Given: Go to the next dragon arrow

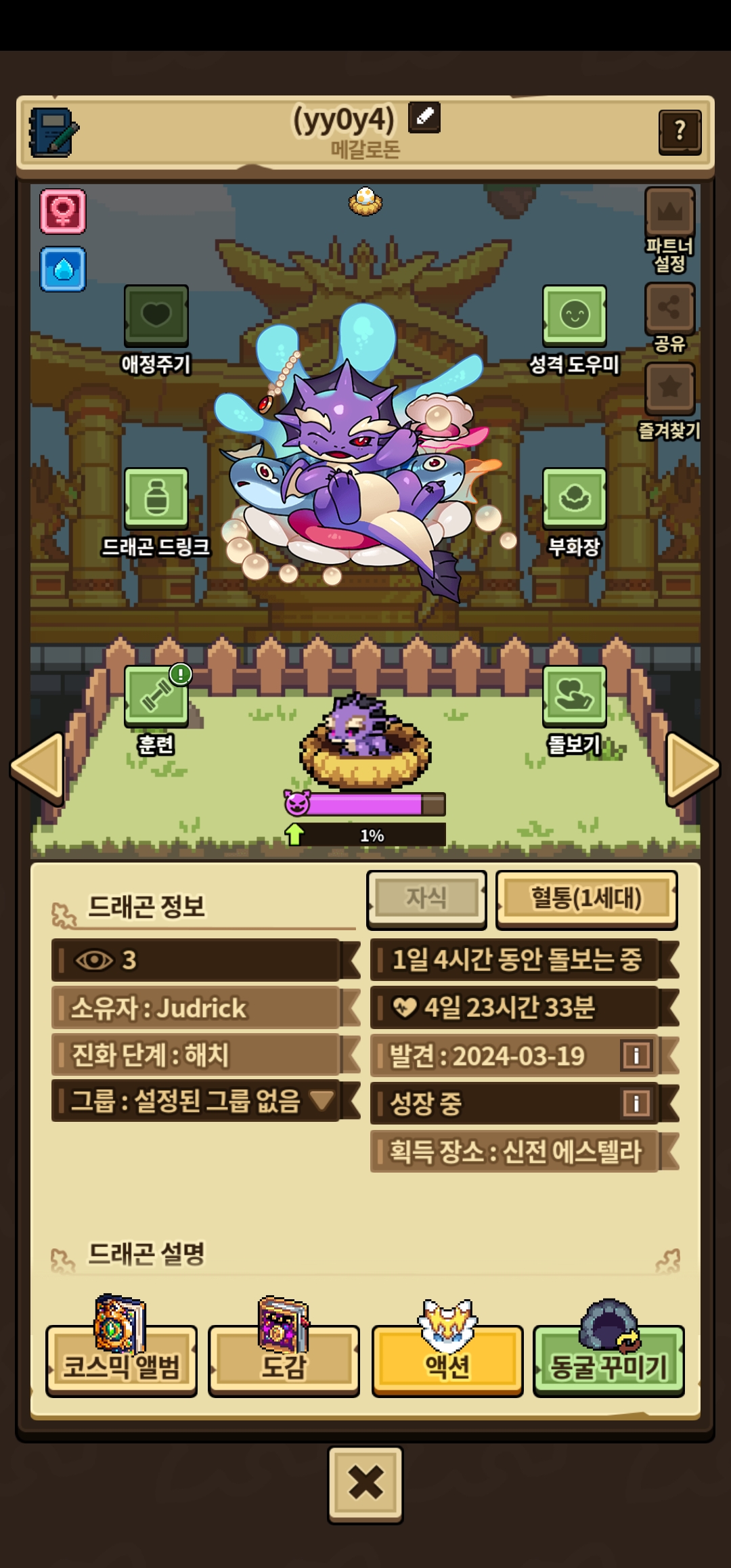Looking at the screenshot, I should point(692,768).
